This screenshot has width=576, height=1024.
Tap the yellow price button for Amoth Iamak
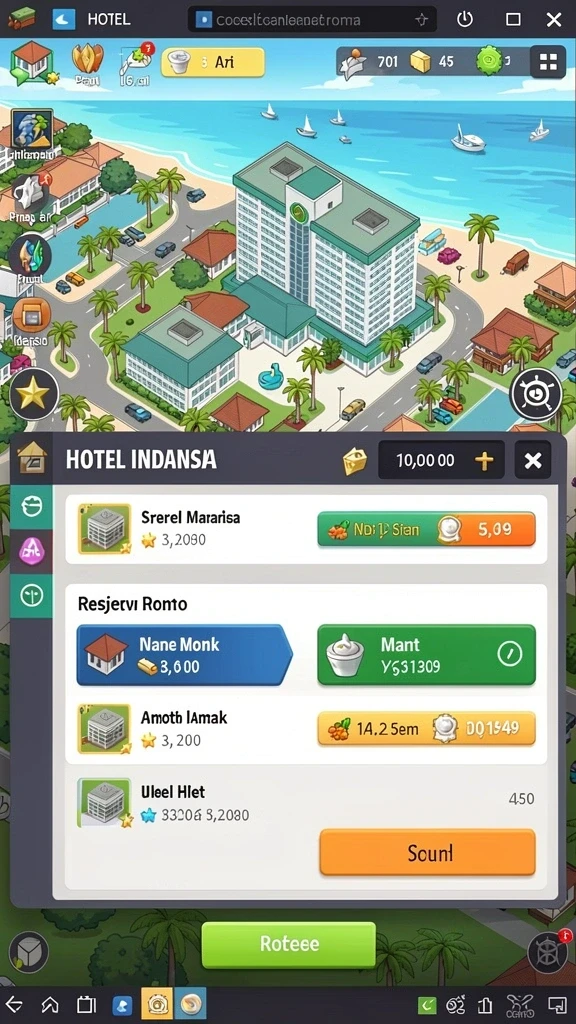pos(426,728)
